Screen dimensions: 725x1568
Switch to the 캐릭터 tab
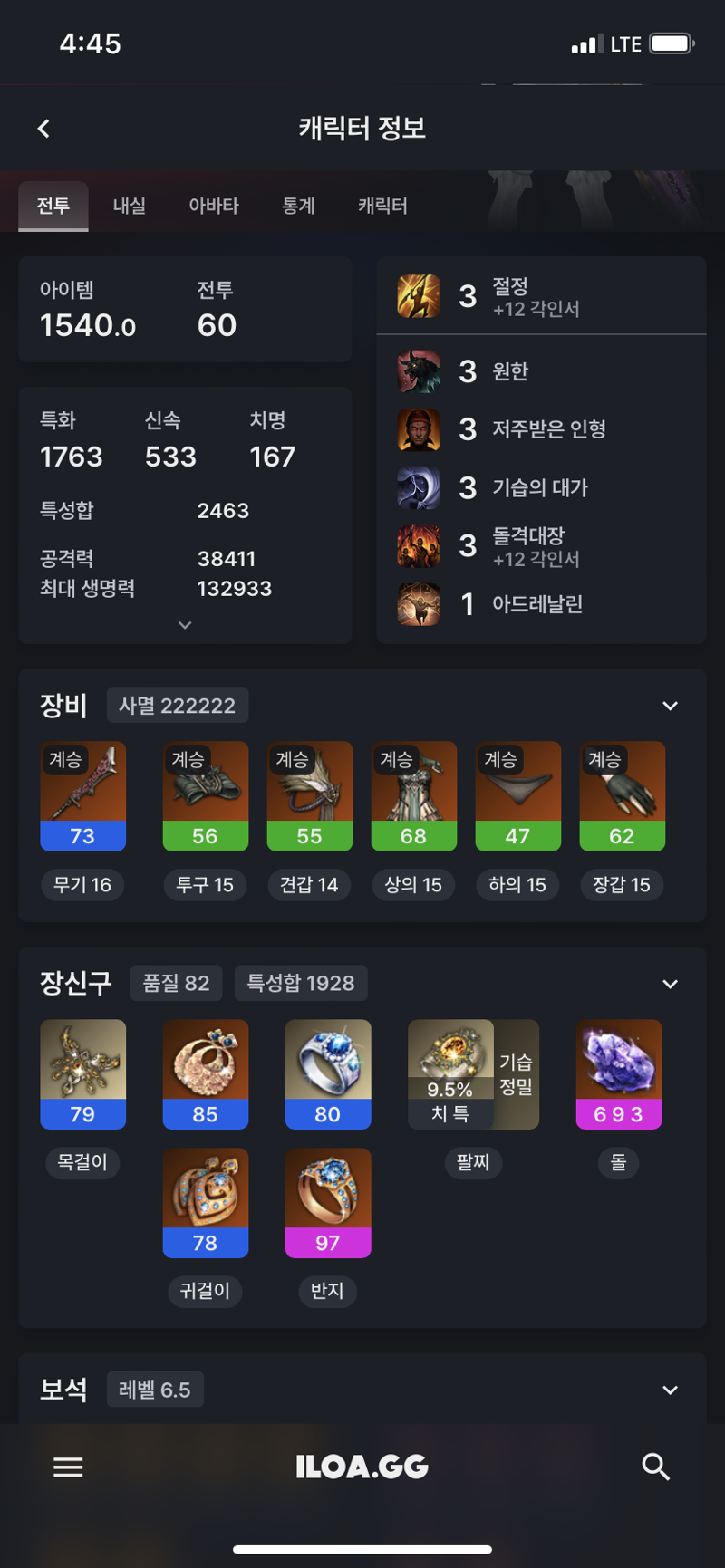tap(382, 206)
